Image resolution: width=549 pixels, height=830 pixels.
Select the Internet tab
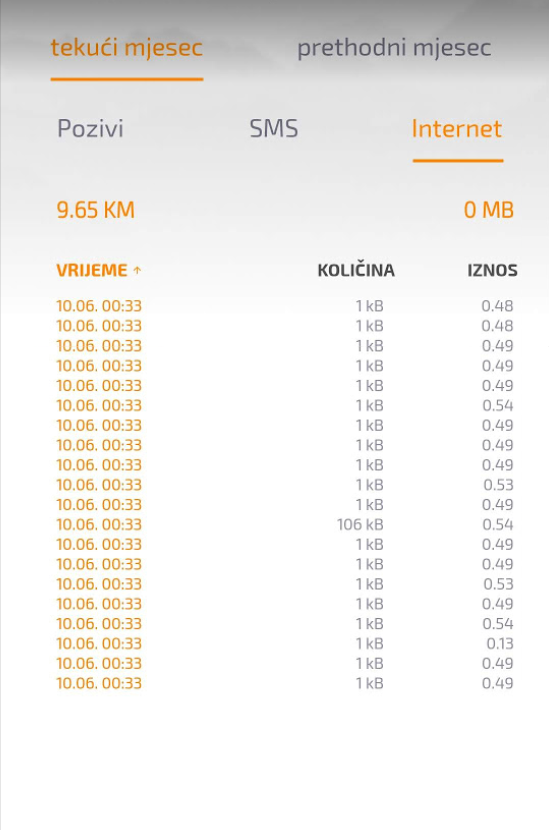click(x=457, y=129)
